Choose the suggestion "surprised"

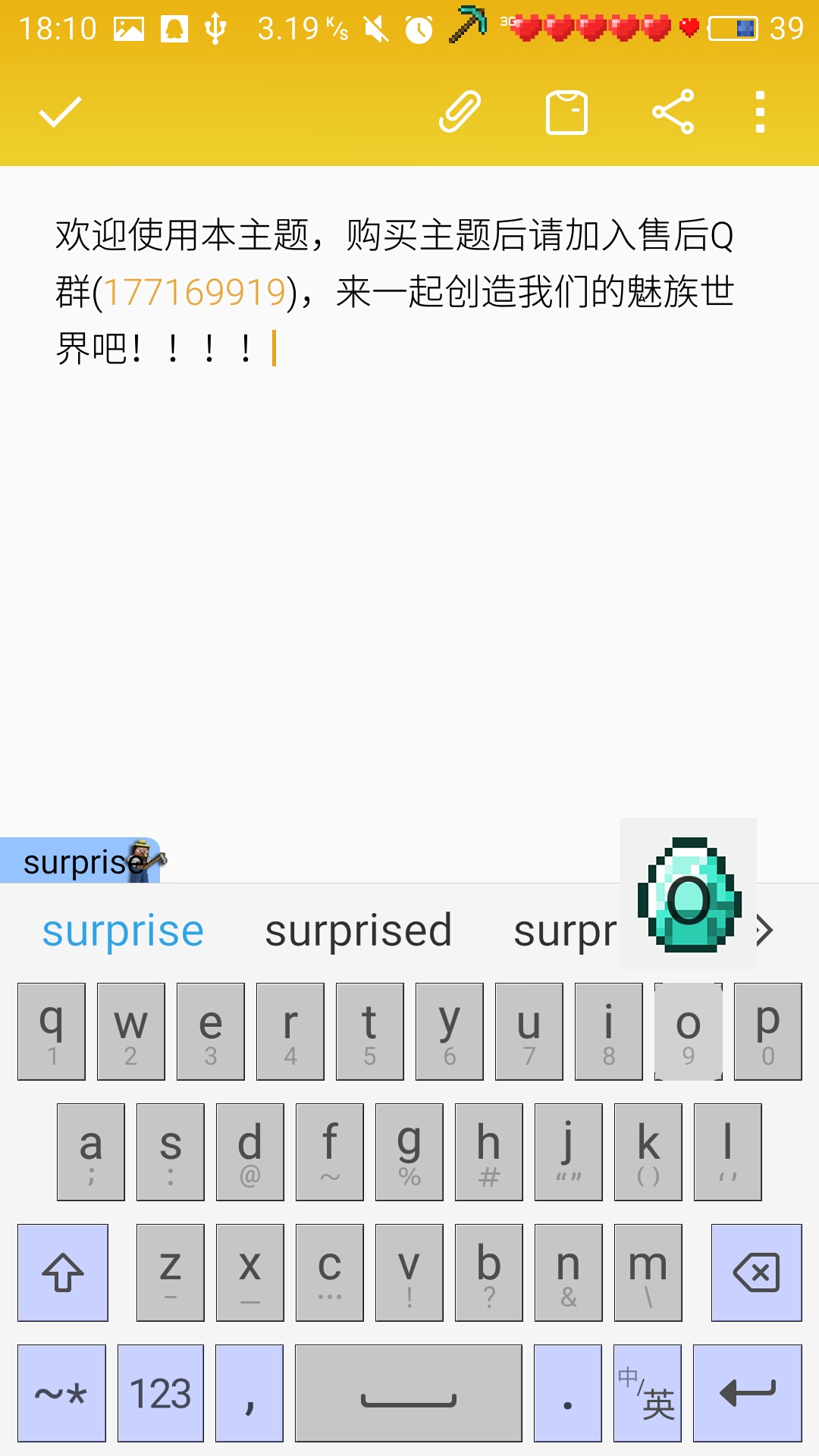click(358, 930)
